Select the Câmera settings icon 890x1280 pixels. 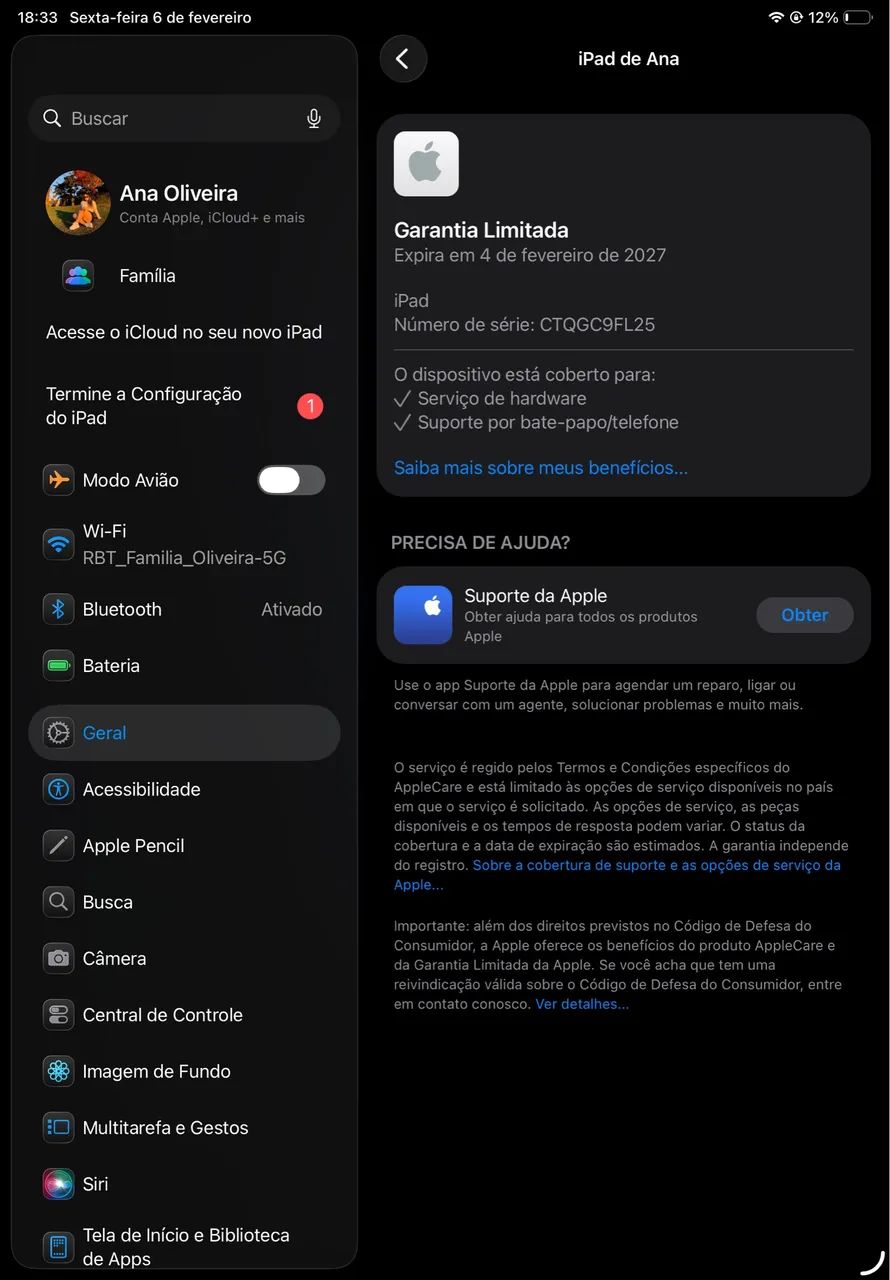click(58, 958)
